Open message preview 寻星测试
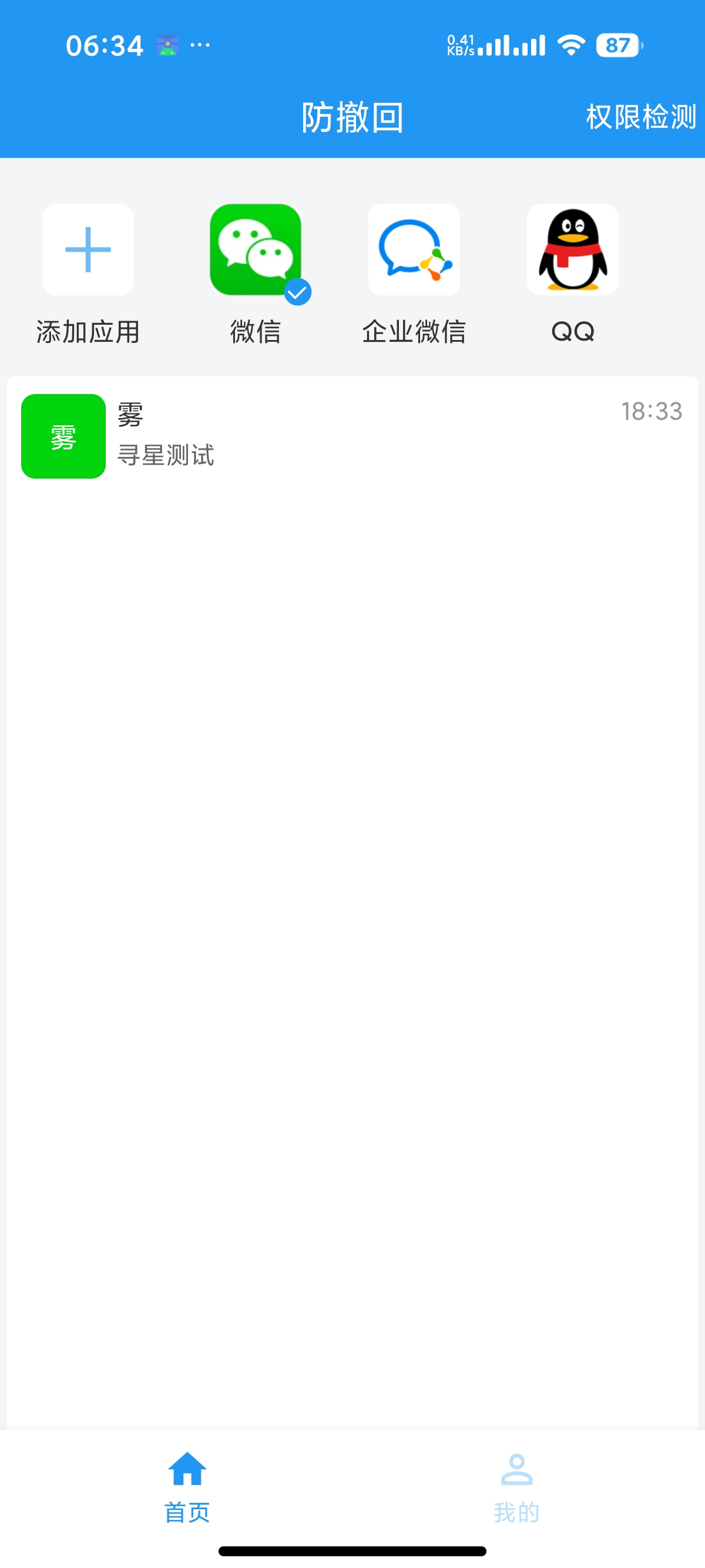The width and height of the screenshot is (705, 1568). [166, 456]
